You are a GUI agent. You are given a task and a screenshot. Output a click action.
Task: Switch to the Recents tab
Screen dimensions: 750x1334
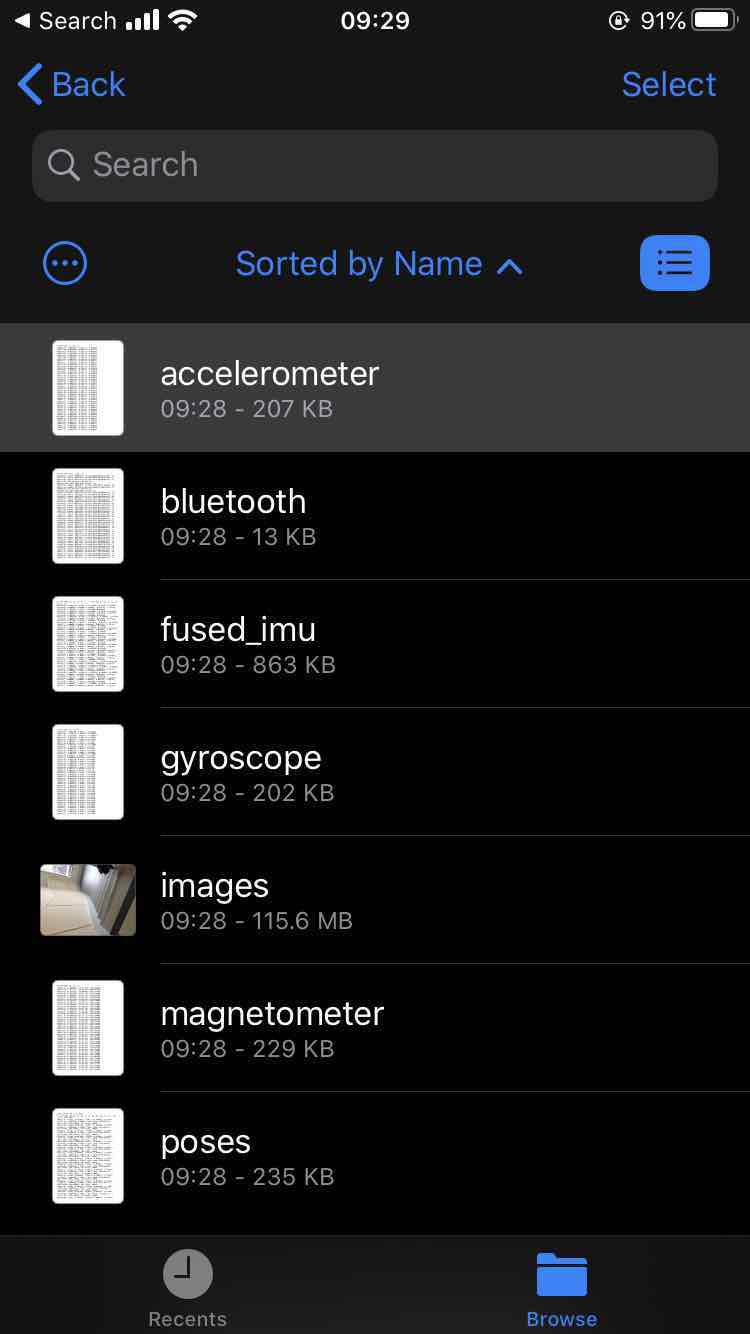point(188,1288)
